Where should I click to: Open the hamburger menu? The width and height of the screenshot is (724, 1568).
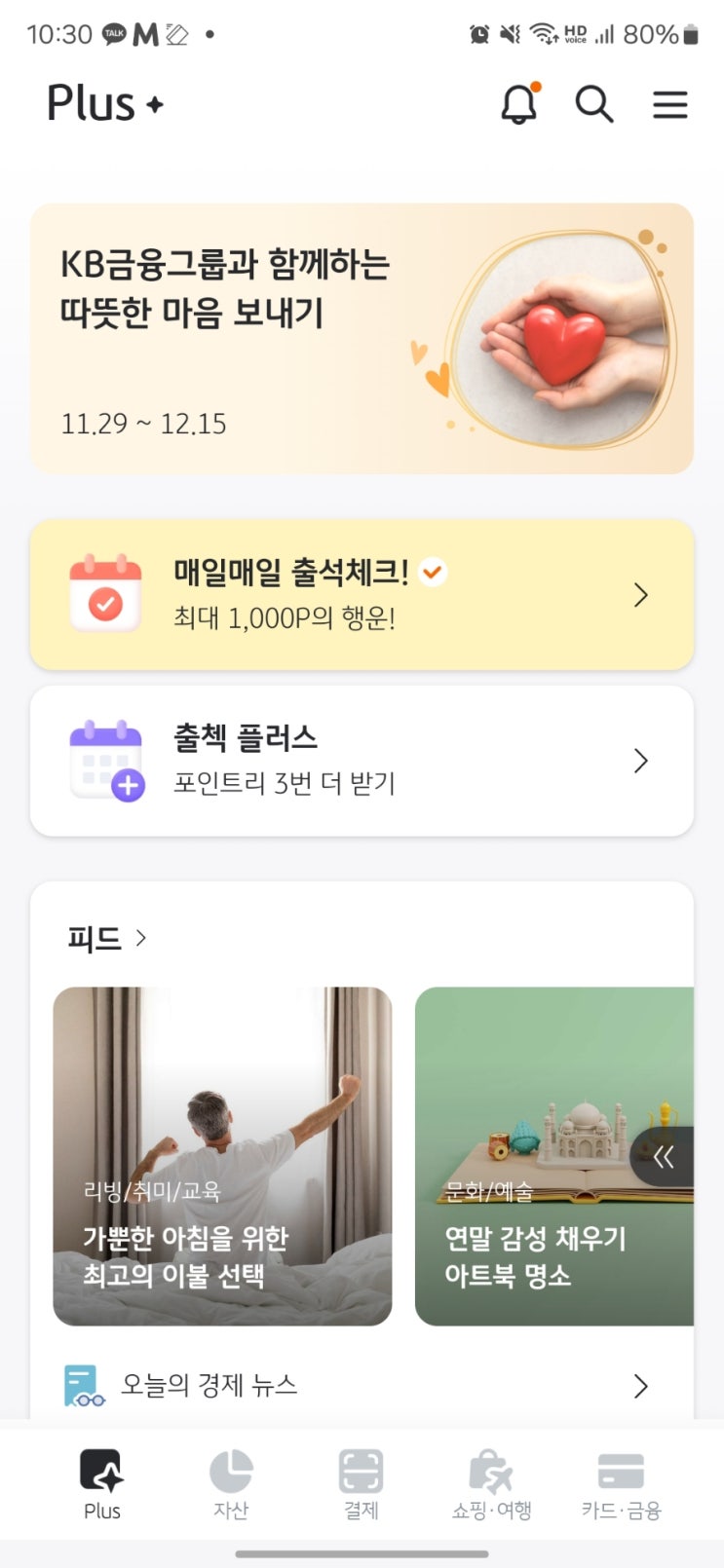[669, 104]
